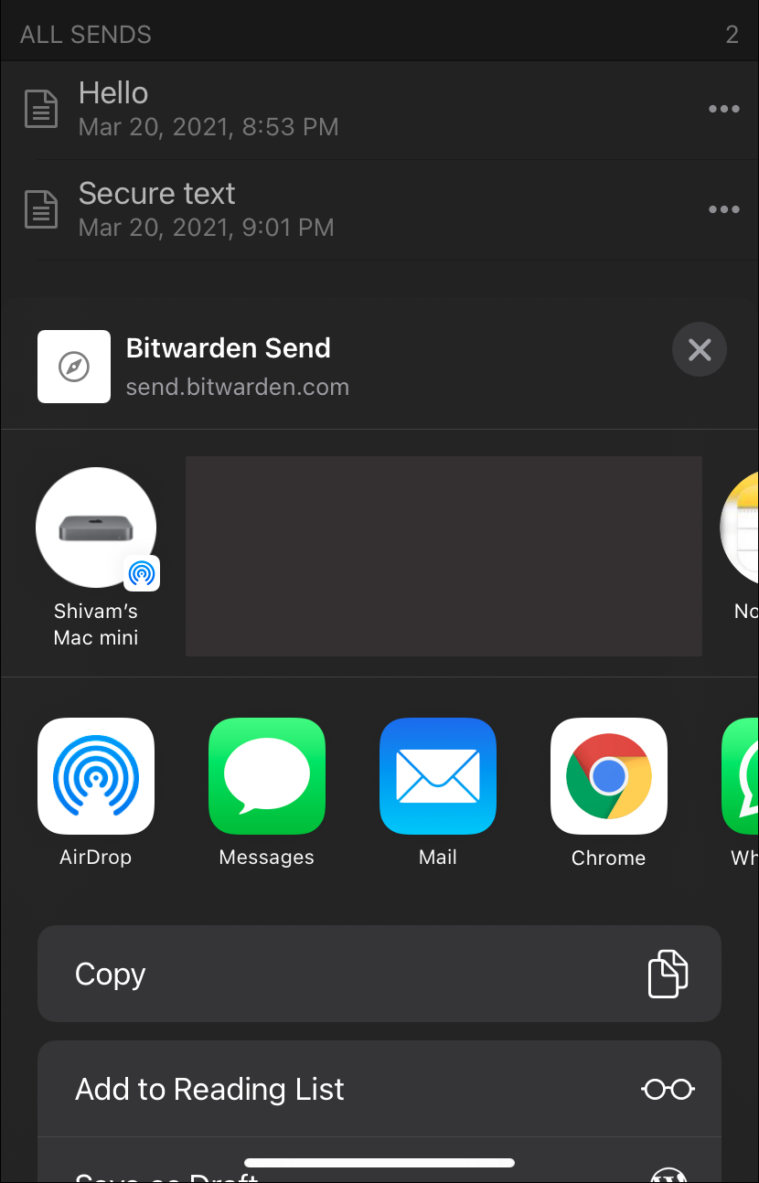The width and height of the screenshot is (759, 1183).
Task: Add link to Reading List
Action: (x=379, y=1089)
